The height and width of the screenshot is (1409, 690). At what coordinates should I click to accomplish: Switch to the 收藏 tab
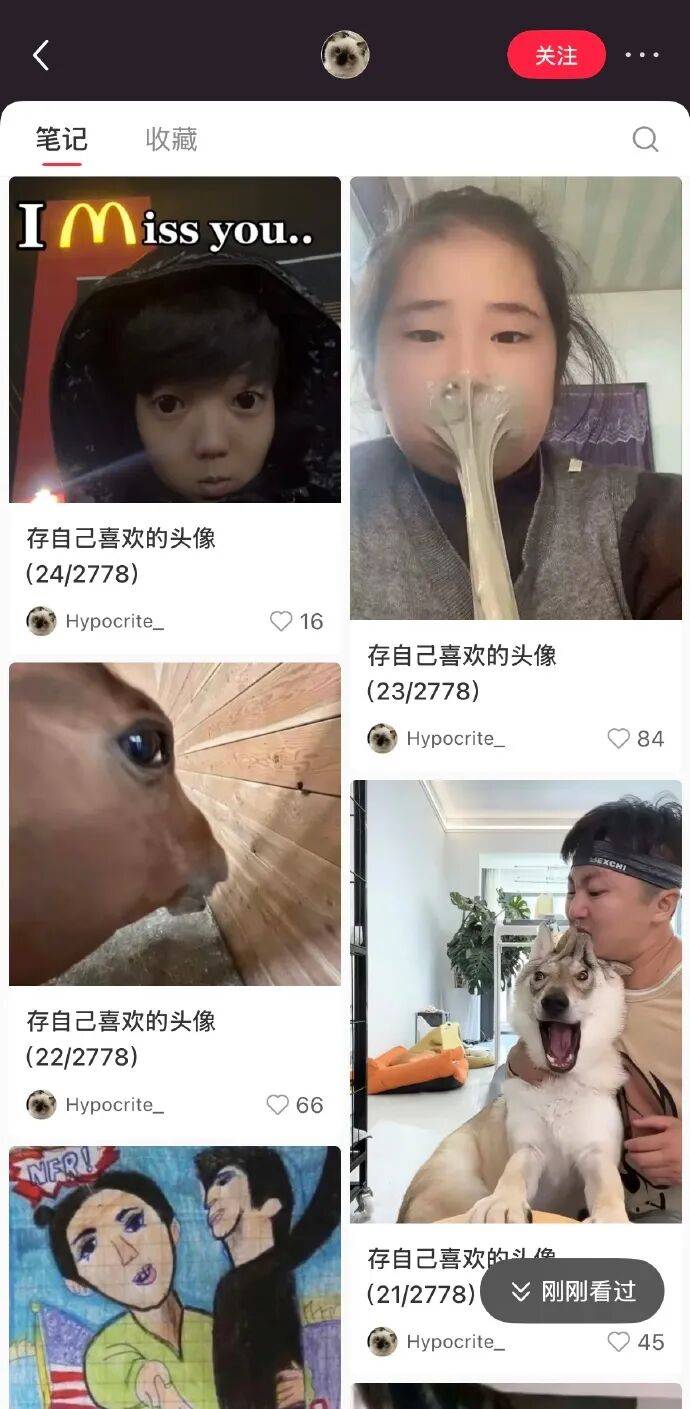[171, 139]
